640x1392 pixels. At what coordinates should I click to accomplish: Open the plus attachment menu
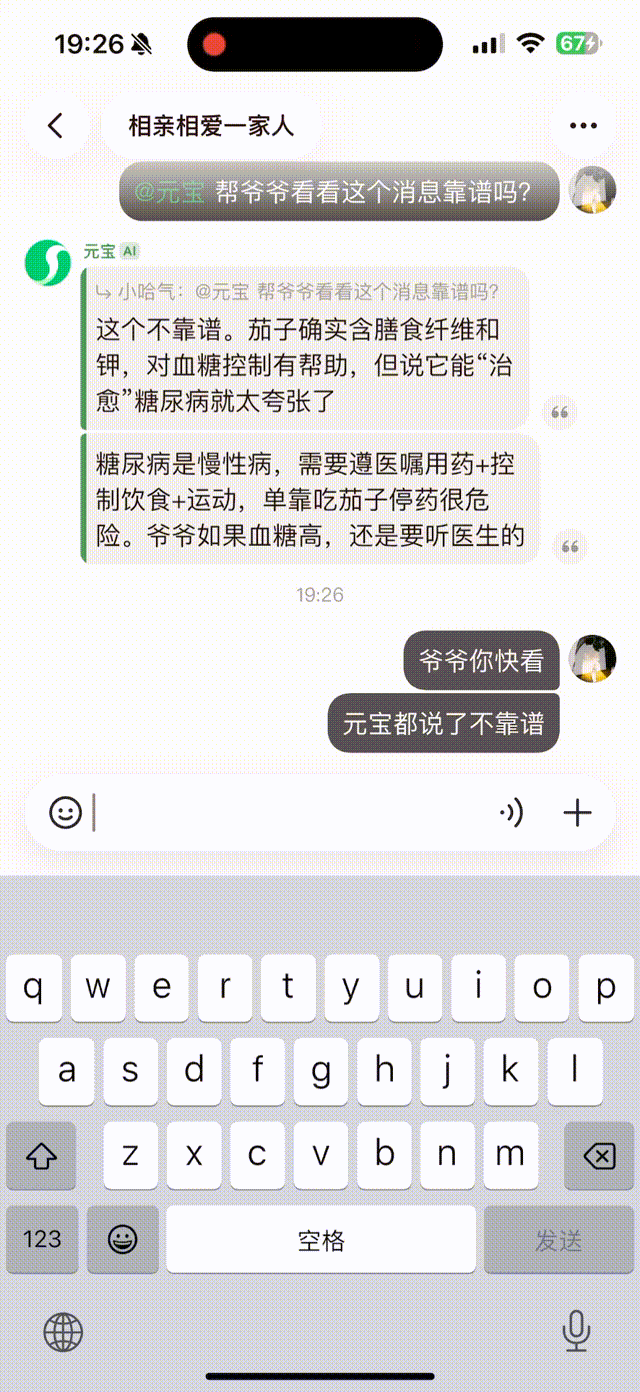578,813
